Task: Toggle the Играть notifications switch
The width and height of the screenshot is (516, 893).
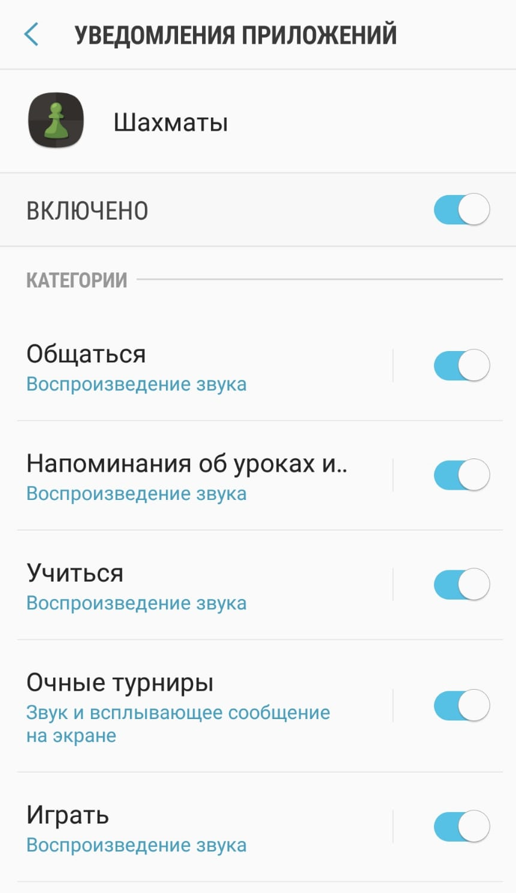Action: pos(462,826)
